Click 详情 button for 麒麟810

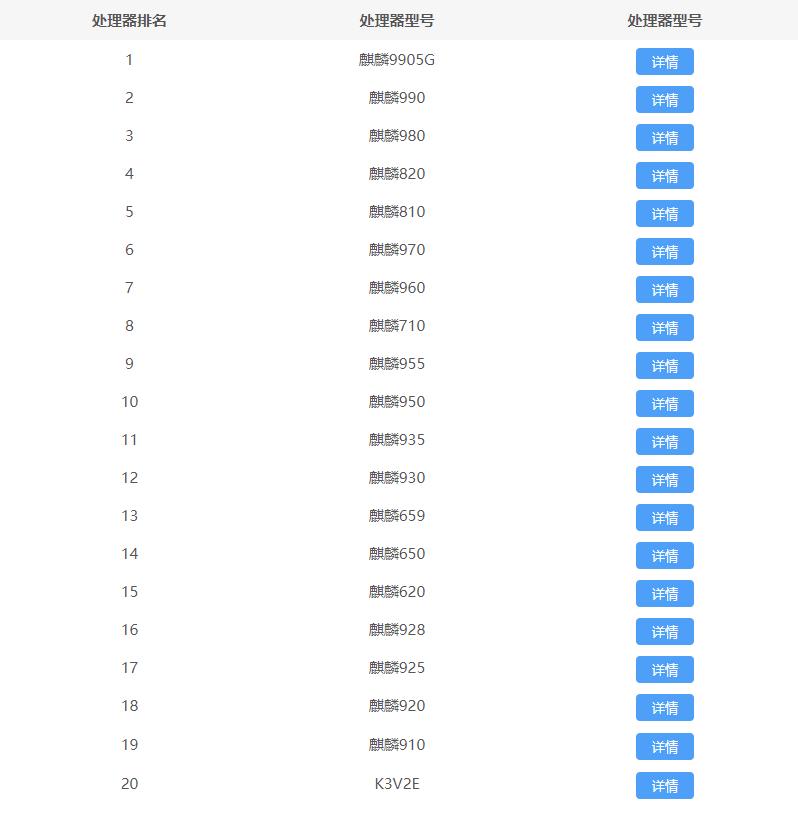[x=665, y=213]
